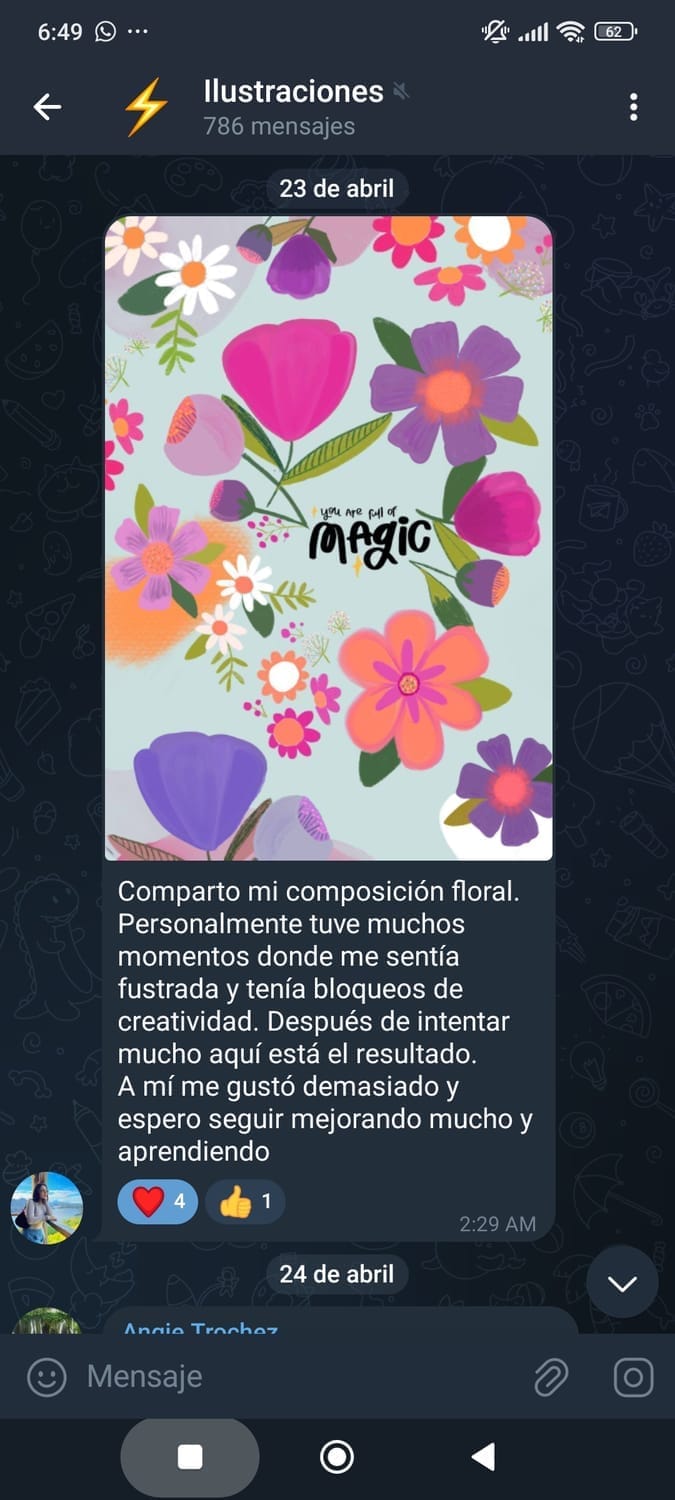The height and width of the screenshot is (1500, 675).
Task: Record a video message with camera icon
Action: (632, 1377)
